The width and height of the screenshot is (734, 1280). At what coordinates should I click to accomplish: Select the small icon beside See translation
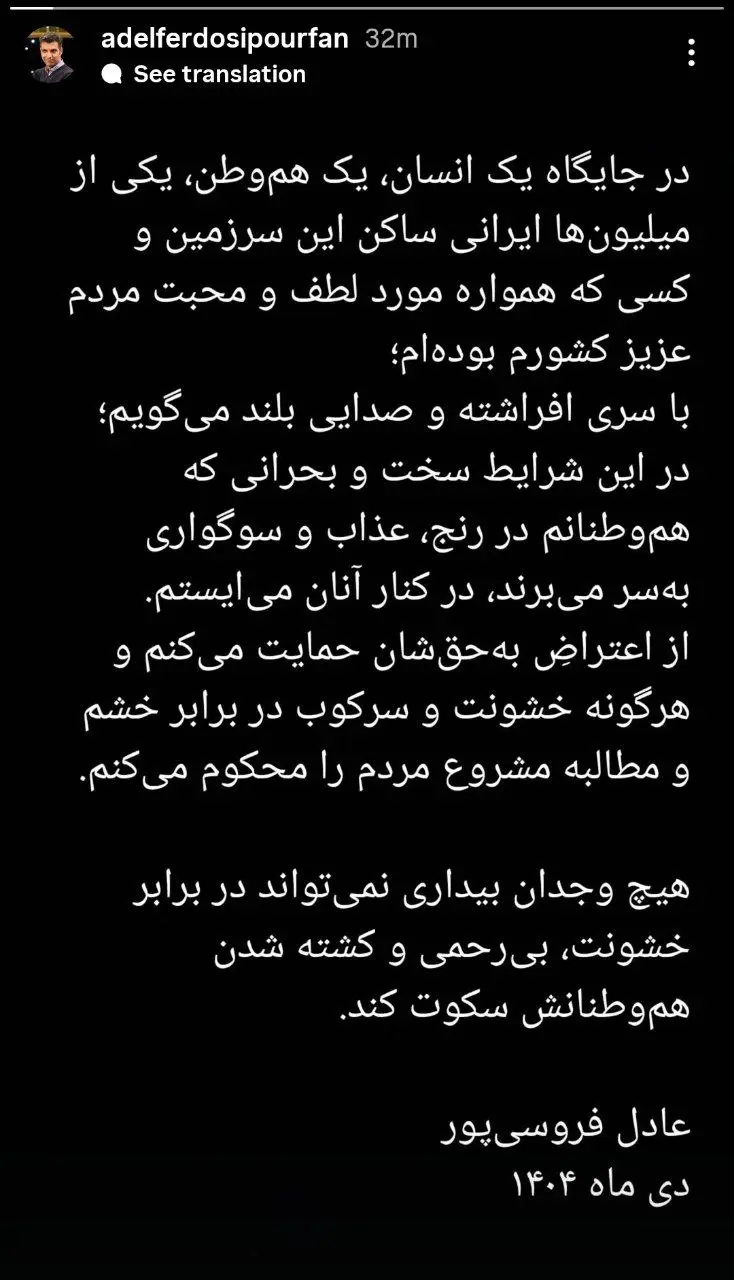(x=110, y=71)
